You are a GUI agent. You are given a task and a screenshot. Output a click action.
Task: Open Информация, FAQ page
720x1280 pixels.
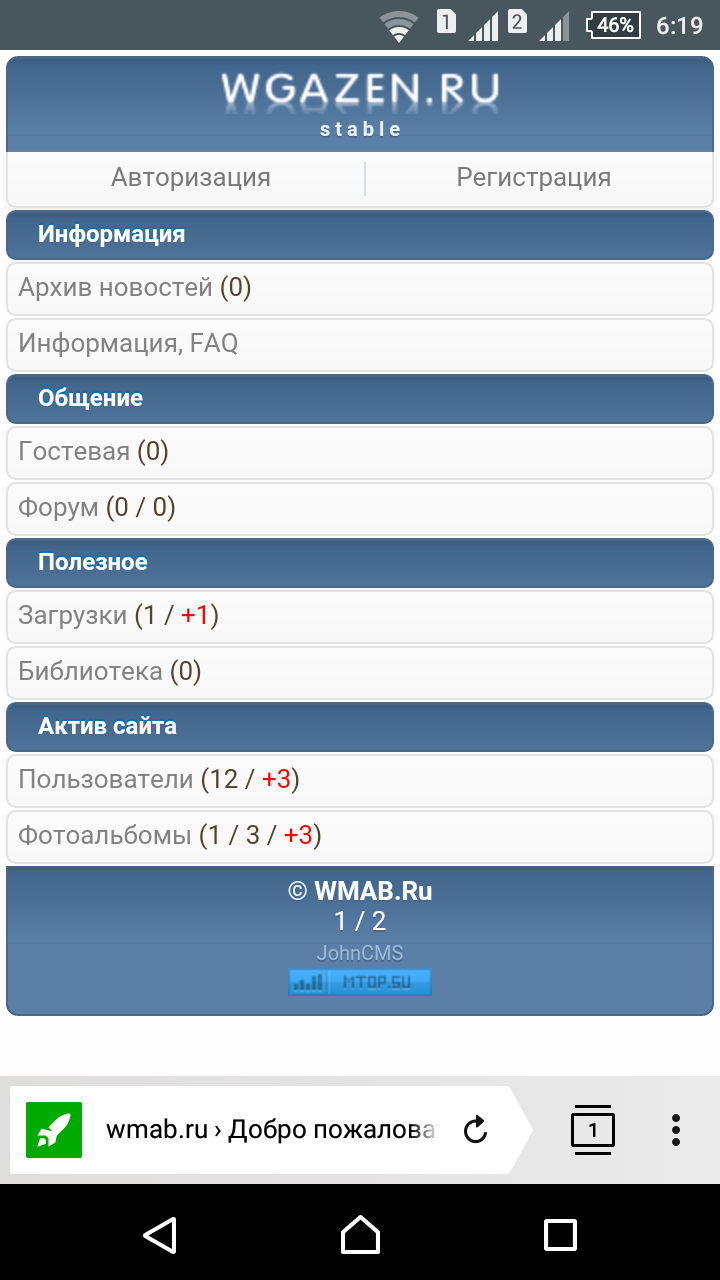[128, 344]
